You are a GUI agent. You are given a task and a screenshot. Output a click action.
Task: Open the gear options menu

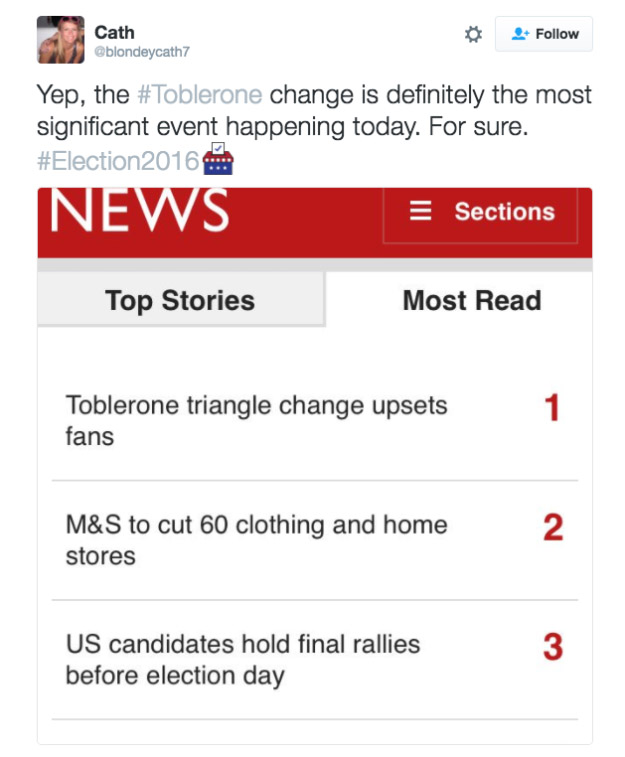pos(473,34)
